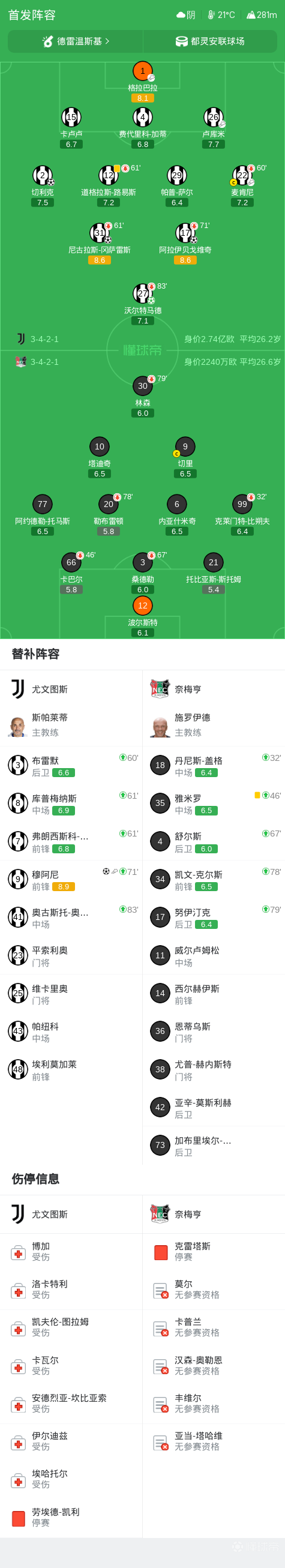
Task: Open substitute 布雷默 row
Action: pyautogui.click(x=71, y=765)
